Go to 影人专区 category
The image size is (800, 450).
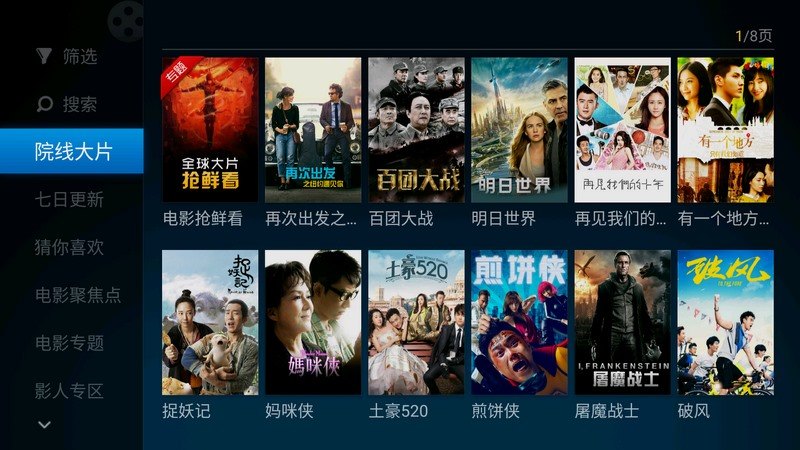[x=69, y=391]
